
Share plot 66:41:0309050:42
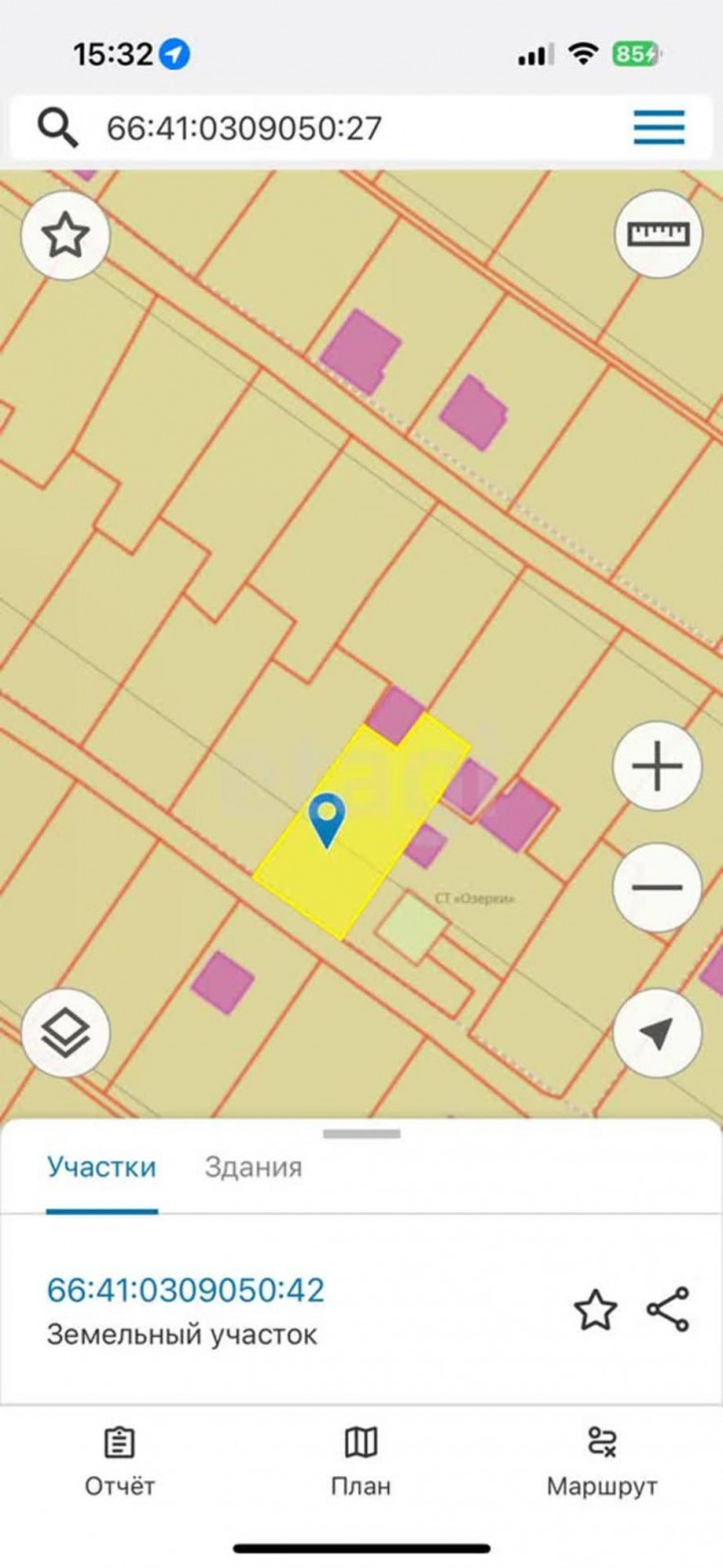668,1310
